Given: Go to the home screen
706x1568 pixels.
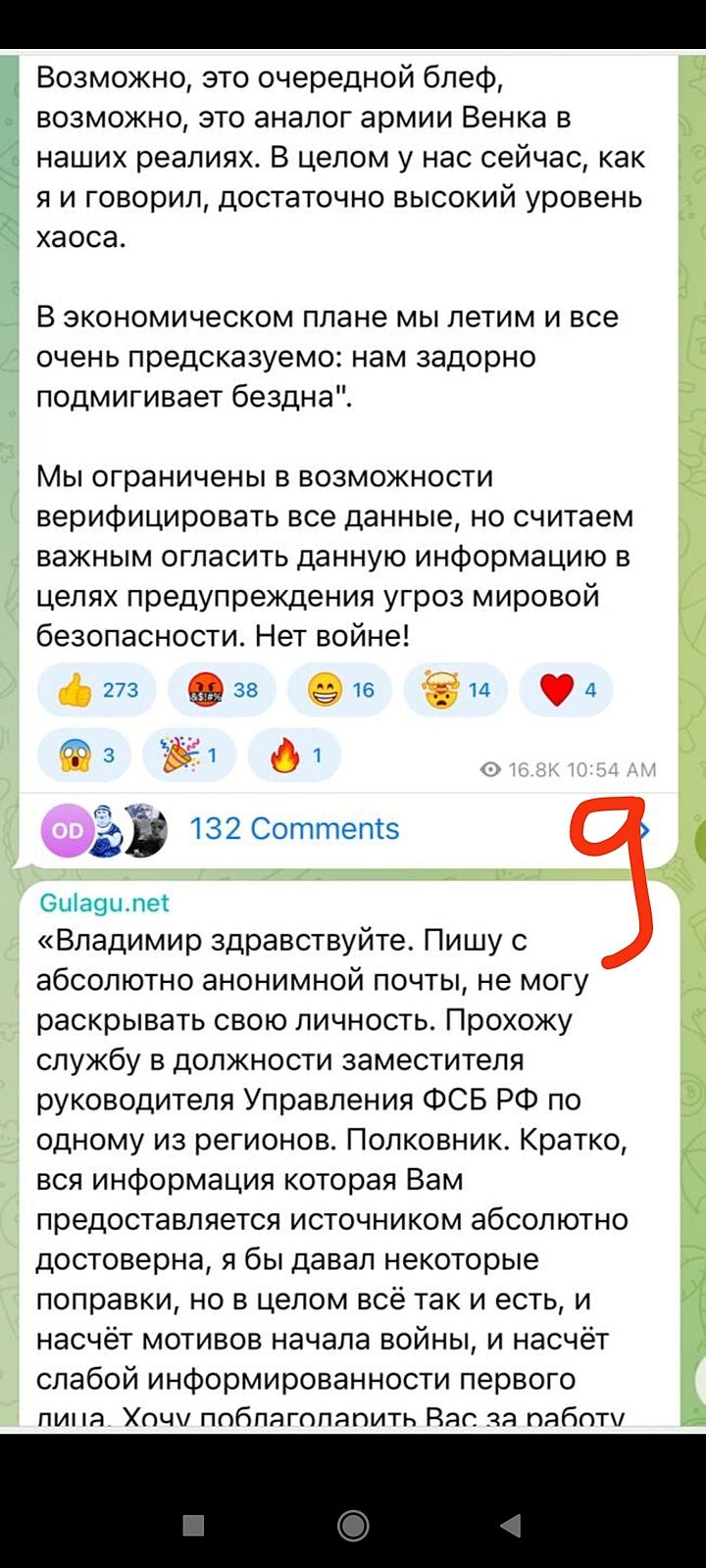Looking at the screenshot, I should tap(353, 1525).
